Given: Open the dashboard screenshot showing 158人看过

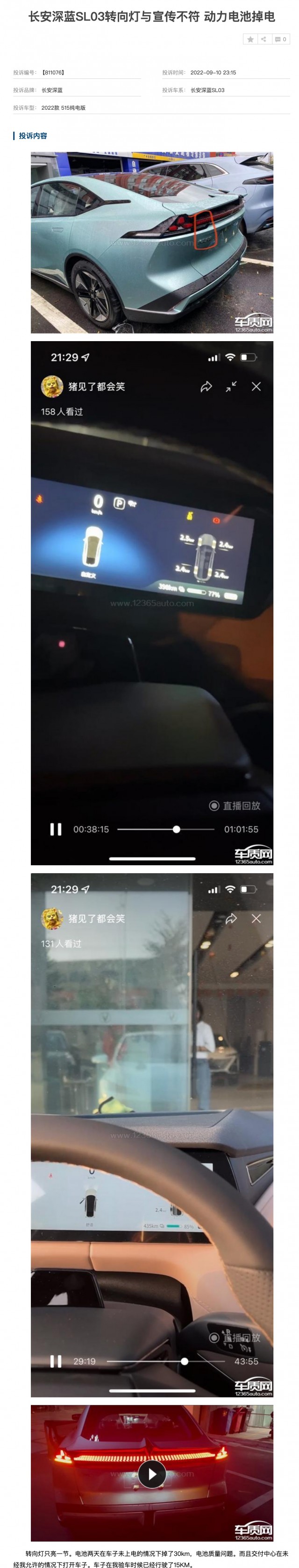Looking at the screenshot, I should [x=152, y=602].
